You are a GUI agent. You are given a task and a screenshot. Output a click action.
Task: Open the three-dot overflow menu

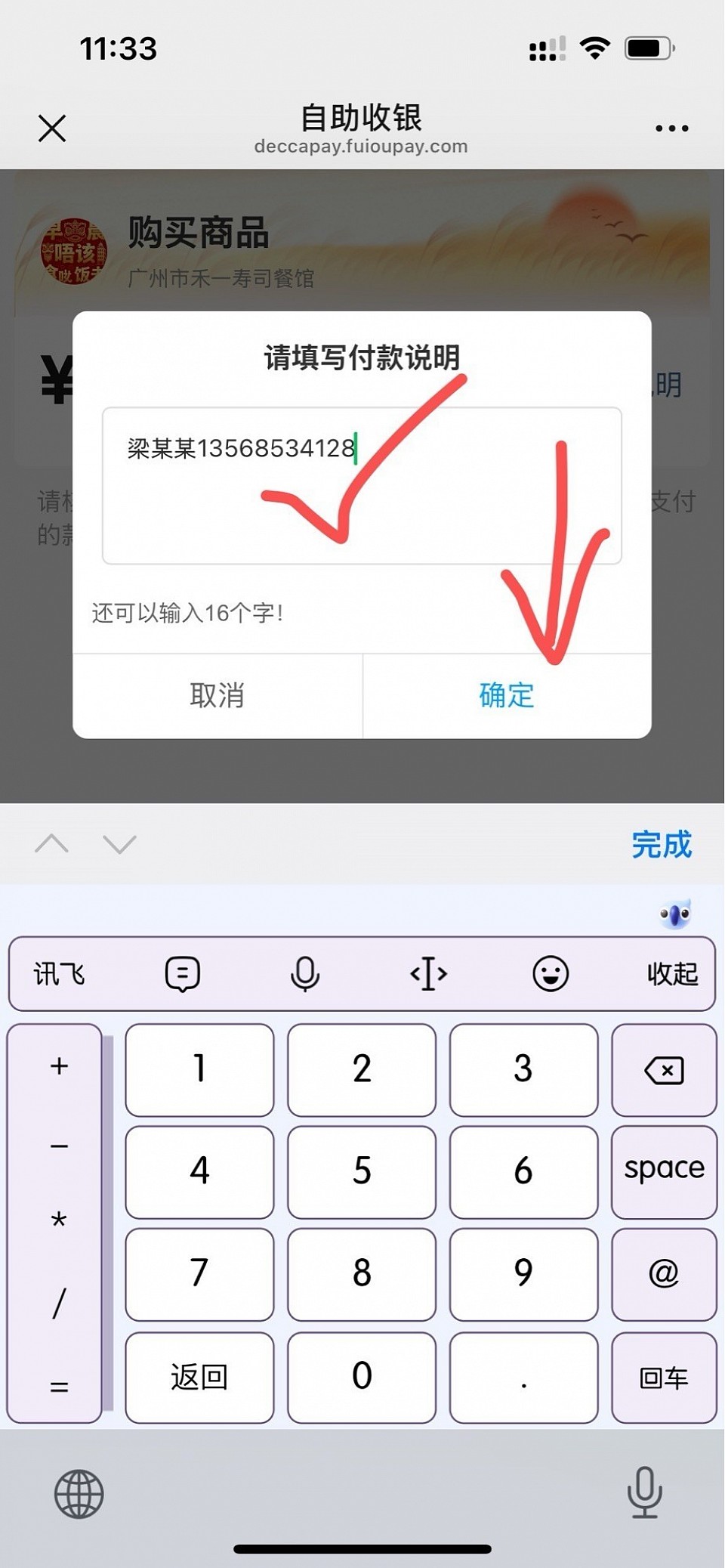tap(671, 128)
